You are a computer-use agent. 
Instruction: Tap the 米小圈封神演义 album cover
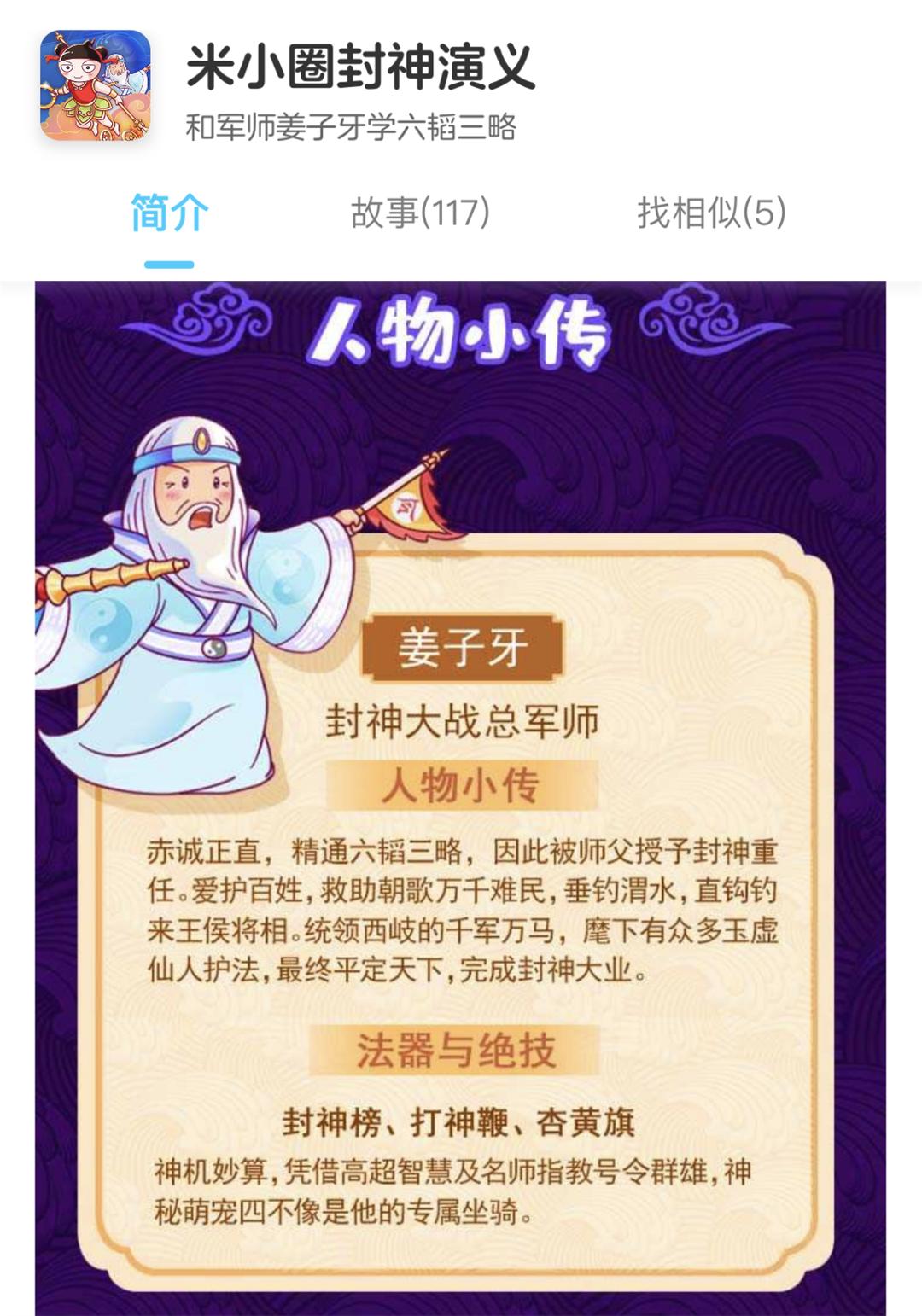pyautogui.click(x=96, y=85)
